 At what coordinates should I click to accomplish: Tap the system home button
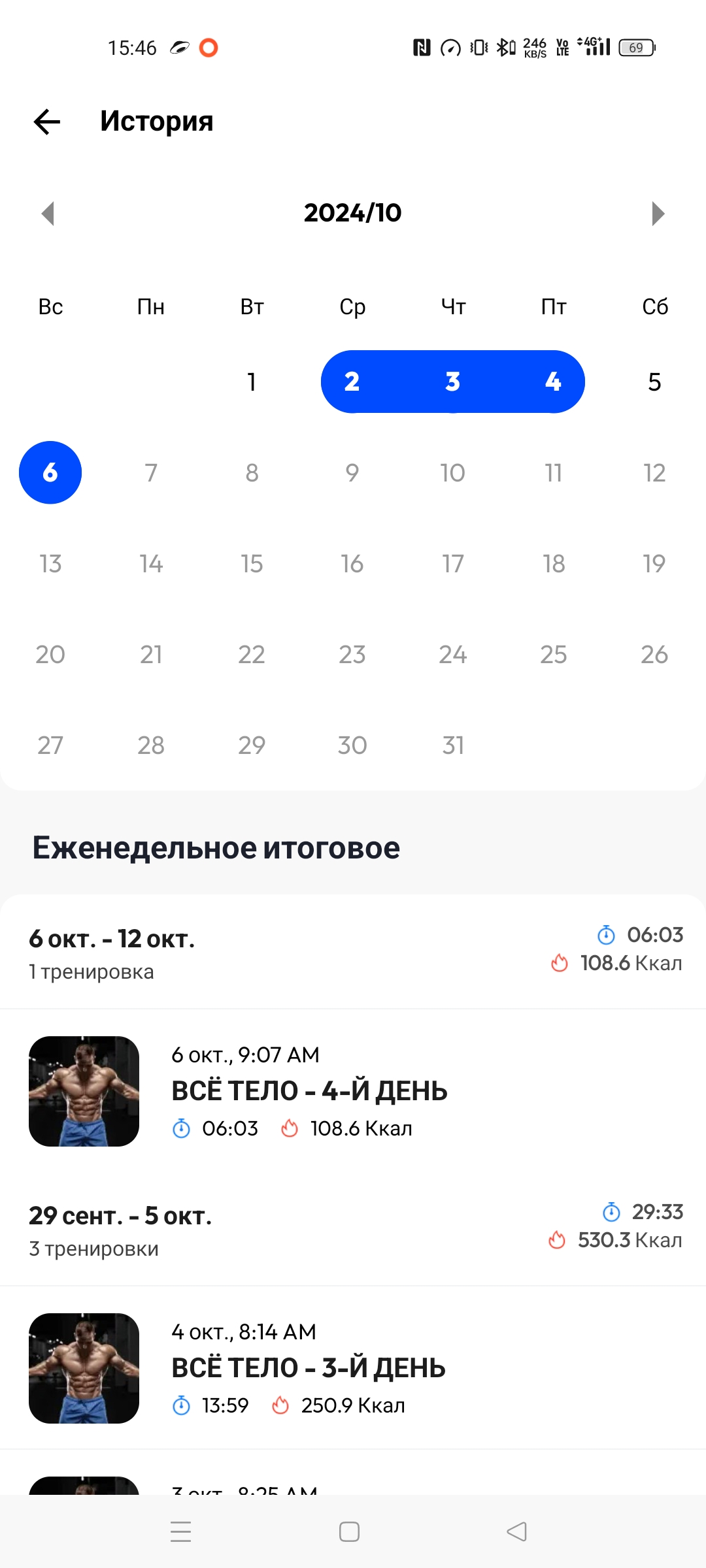tap(349, 1531)
